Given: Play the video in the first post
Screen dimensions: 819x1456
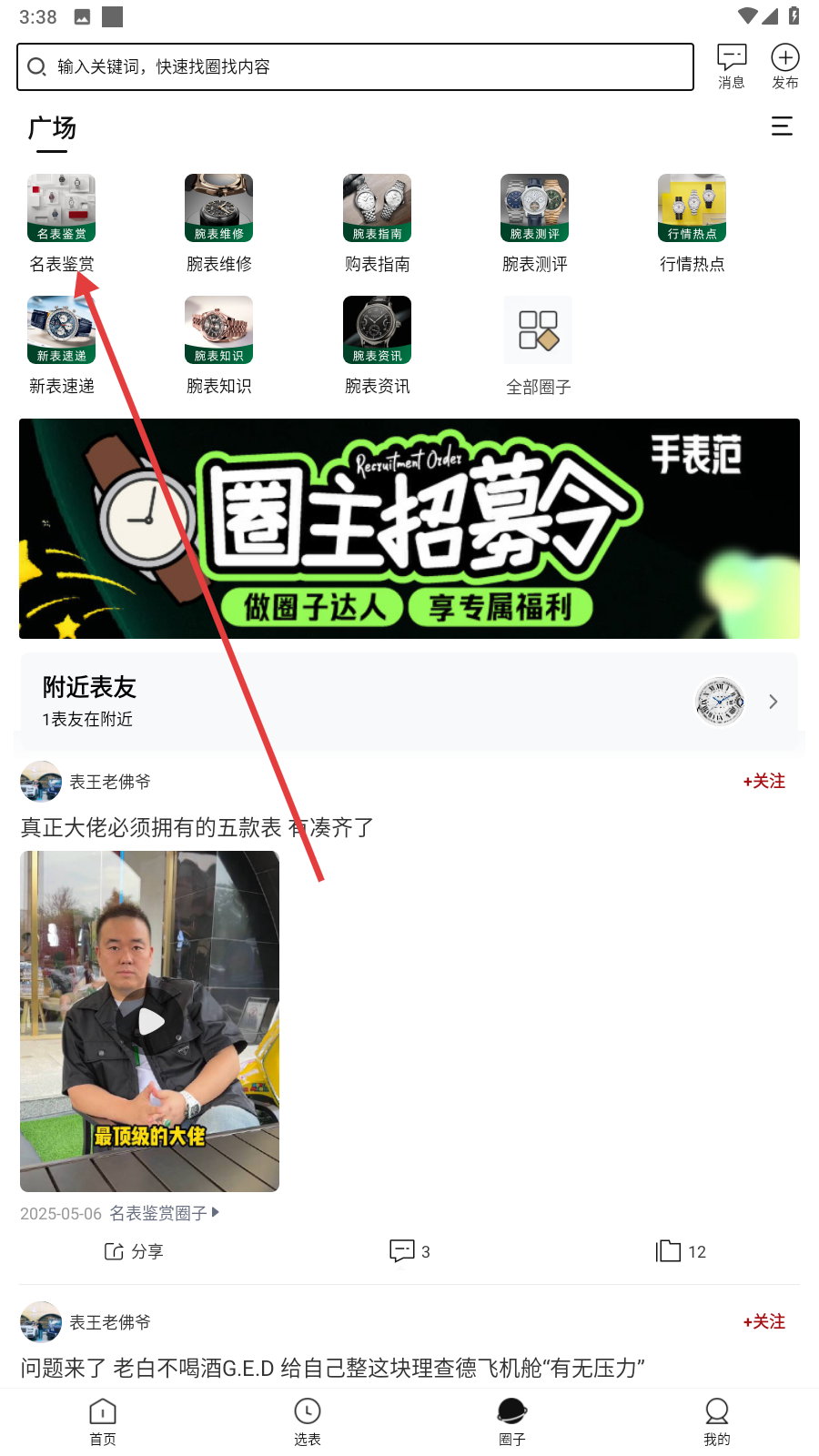Looking at the screenshot, I should 150,1021.
